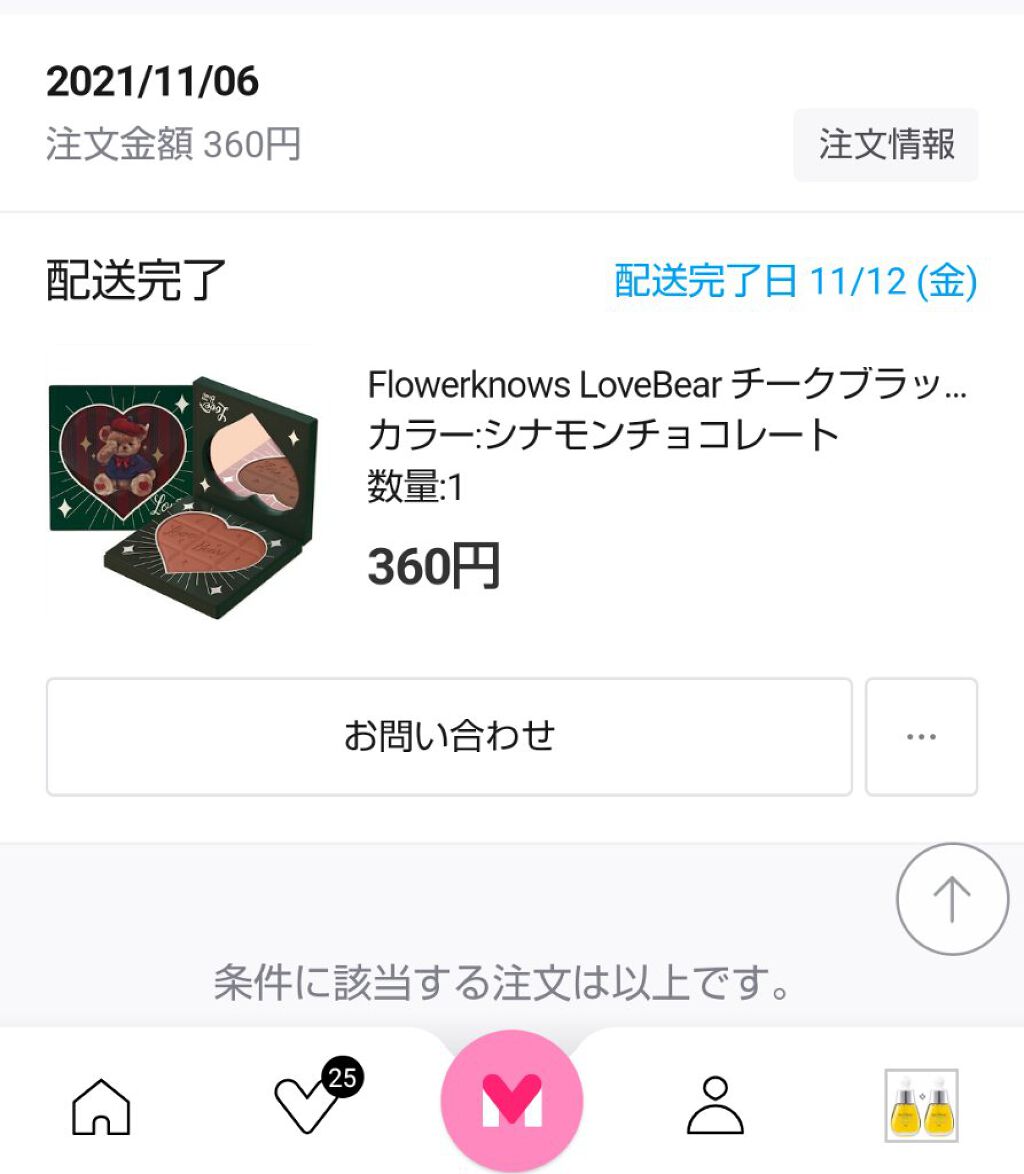The height and width of the screenshot is (1174, 1024).
Task: Open the Flowerknows LoveBear product image
Action: click(180, 483)
